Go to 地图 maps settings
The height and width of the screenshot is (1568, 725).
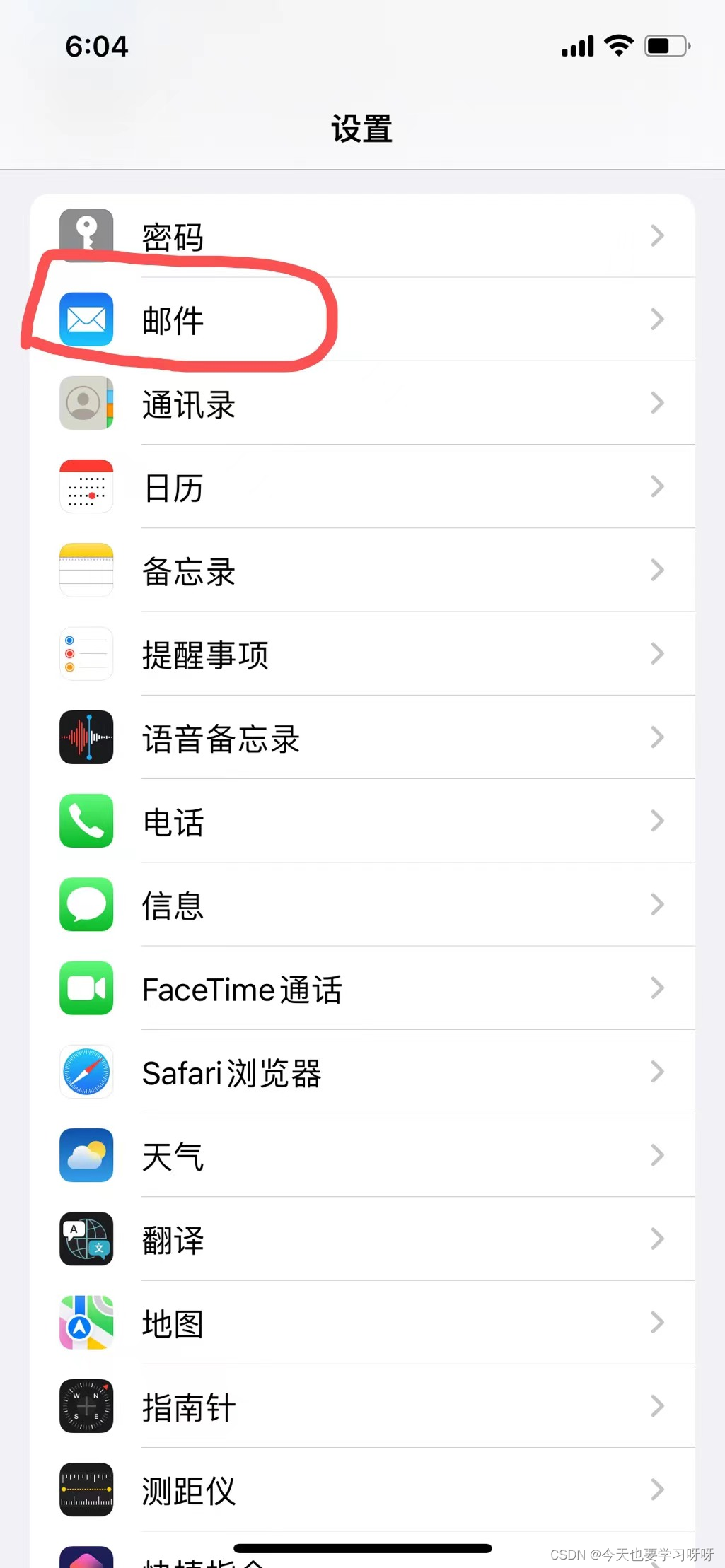coord(362,1322)
